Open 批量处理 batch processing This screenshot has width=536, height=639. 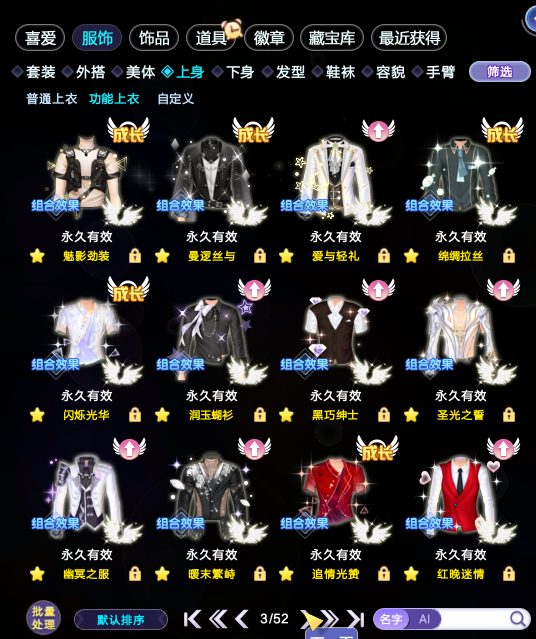(43, 618)
